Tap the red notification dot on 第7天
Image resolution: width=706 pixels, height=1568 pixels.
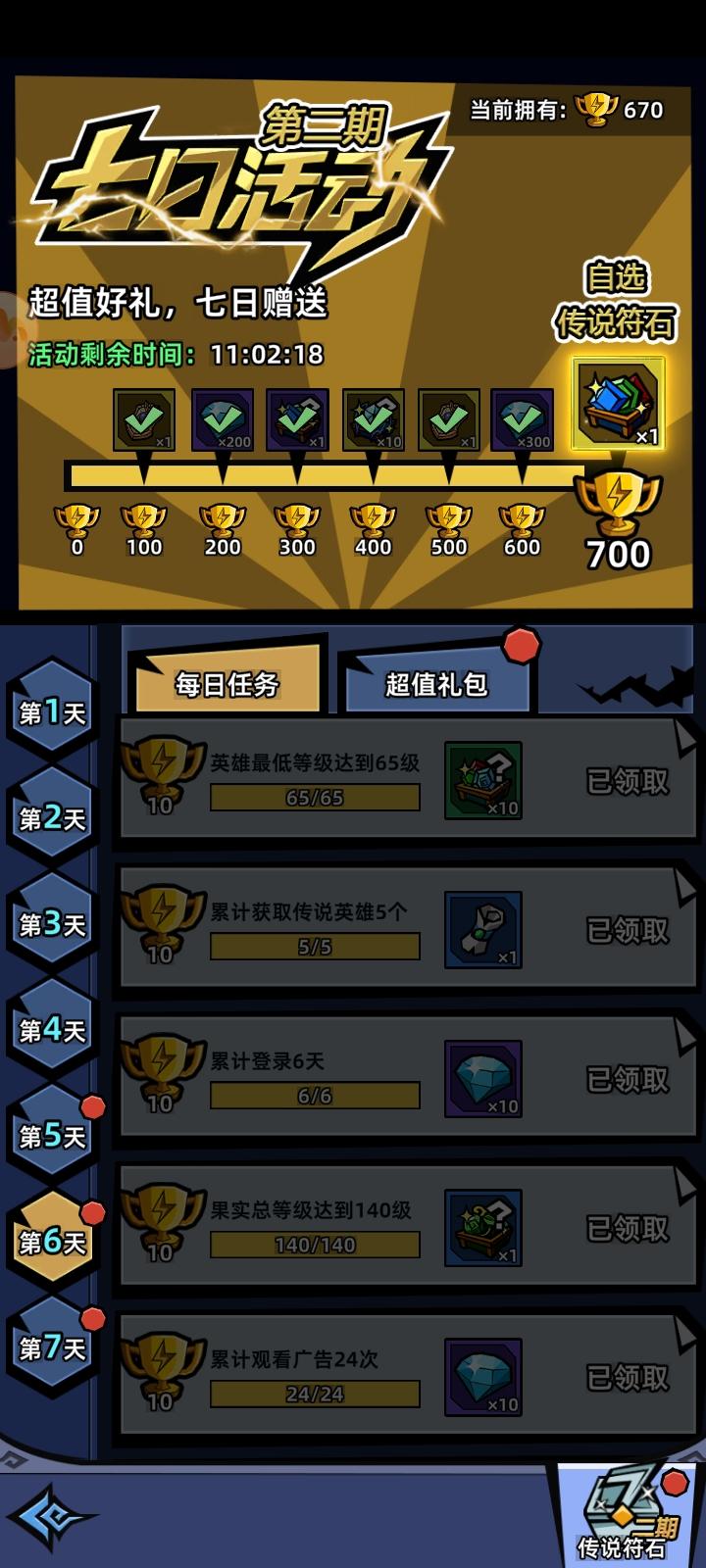(x=91, y=1318)
